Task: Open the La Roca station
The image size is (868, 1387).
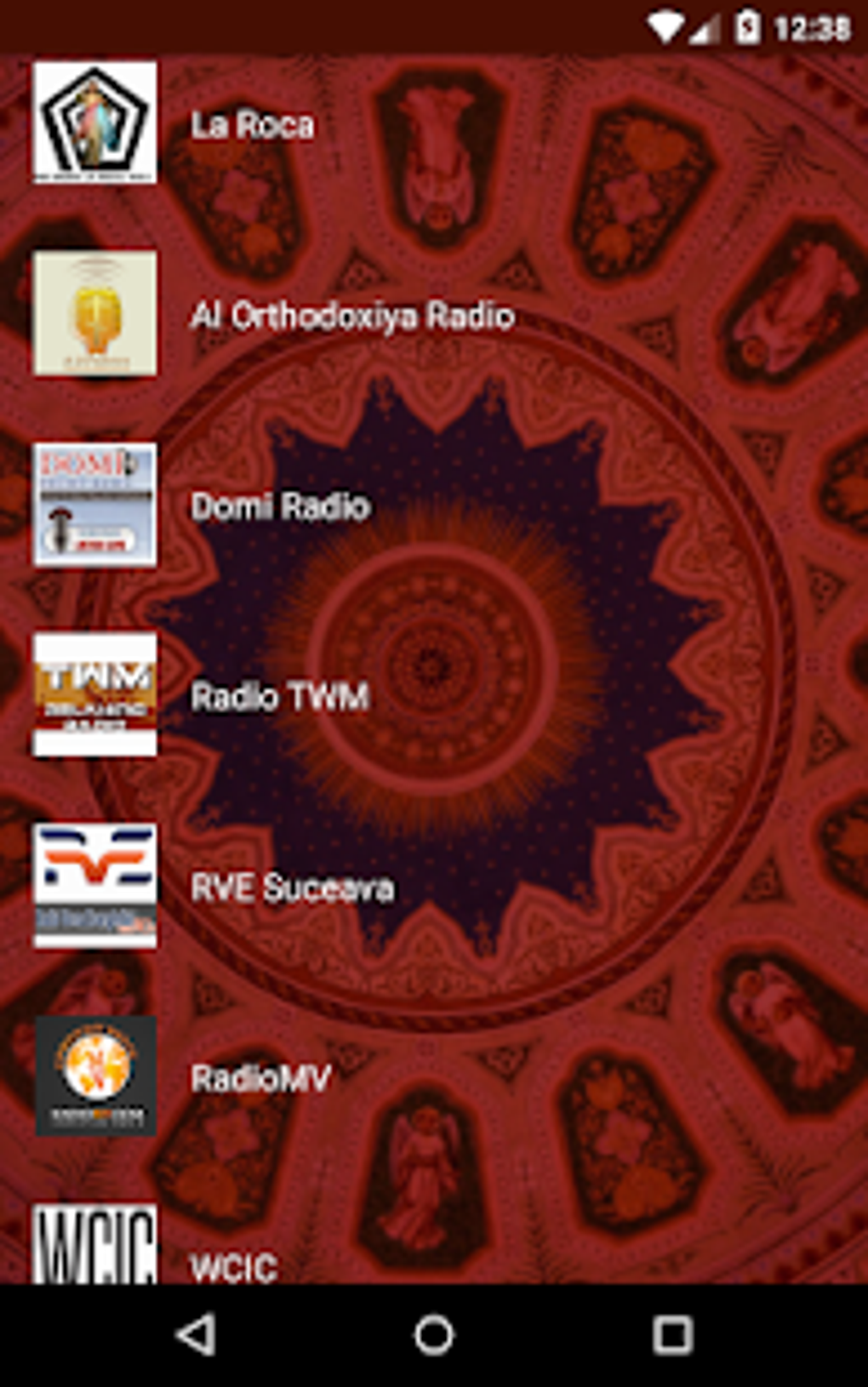Action: click(434, 123)
